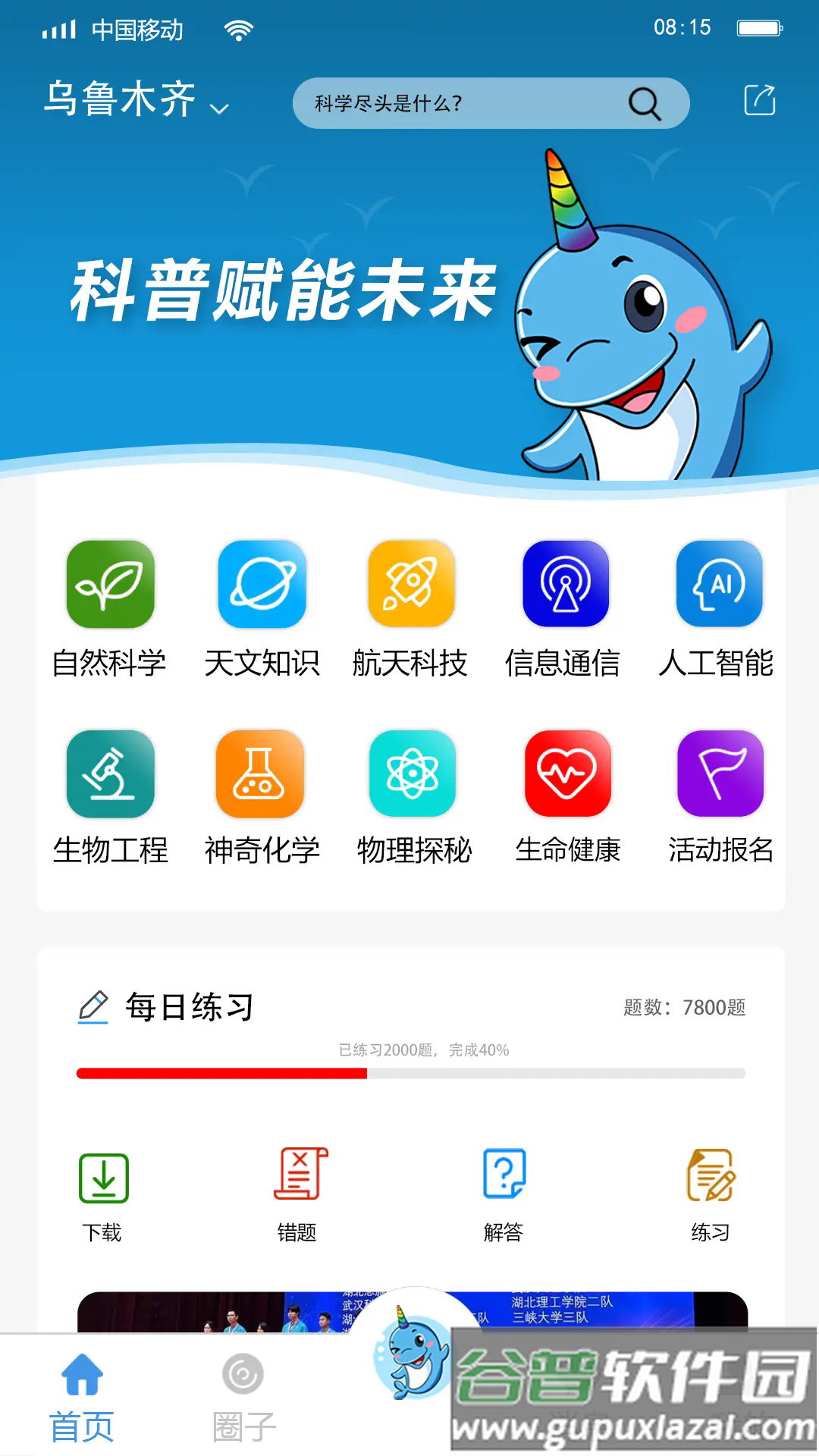This screenshot has width=819, height=1456.
Task: Open the 乌鲁木齐 city dropdown
Action: coord(135,100)
